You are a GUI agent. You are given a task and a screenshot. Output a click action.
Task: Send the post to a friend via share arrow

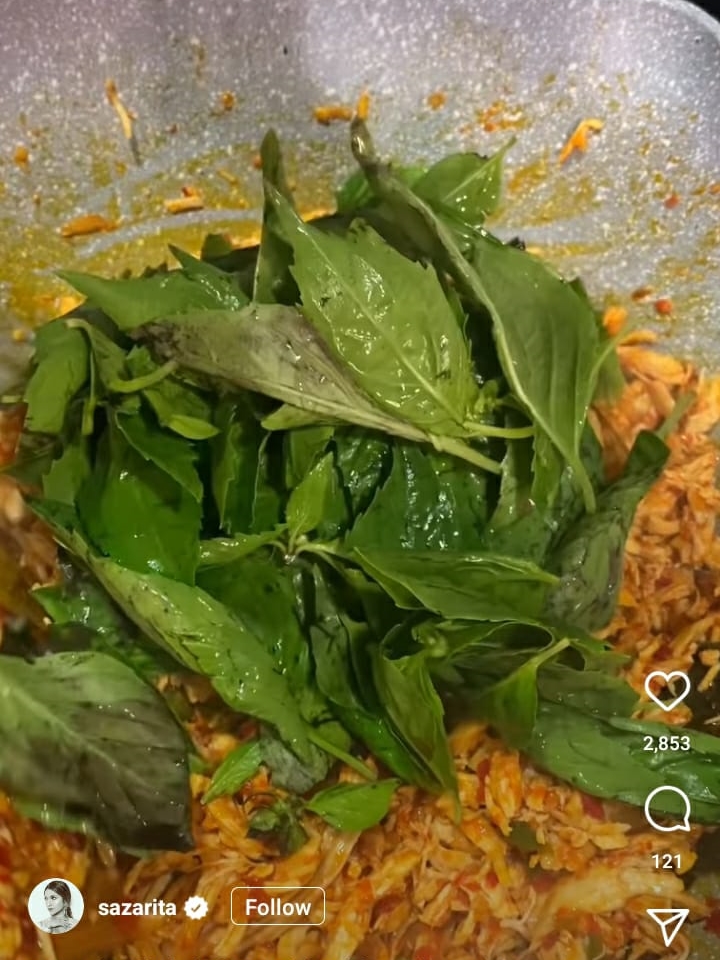[x=668, y=927]
